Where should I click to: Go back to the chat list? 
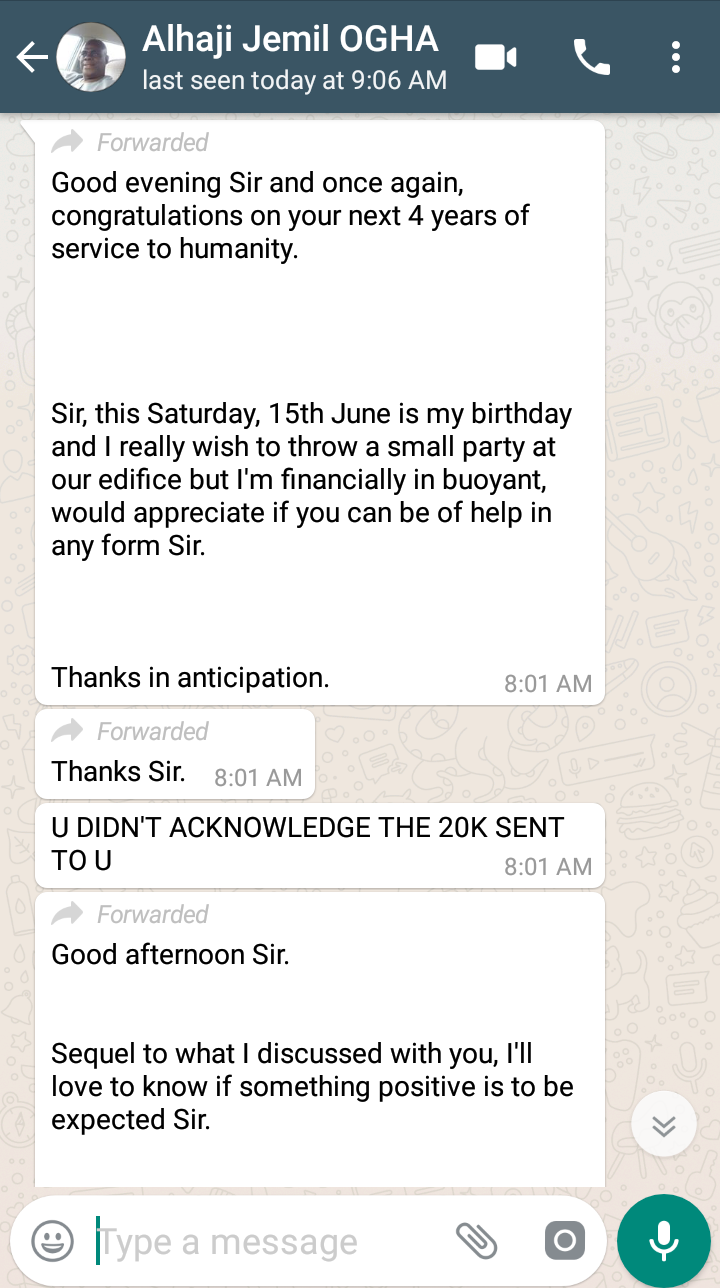[x=32, y=58]
